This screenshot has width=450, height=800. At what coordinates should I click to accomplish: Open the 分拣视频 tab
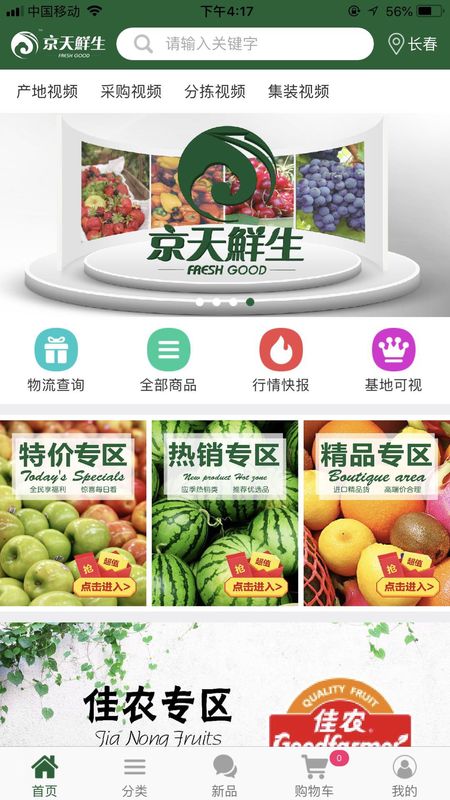click(214, 91)
